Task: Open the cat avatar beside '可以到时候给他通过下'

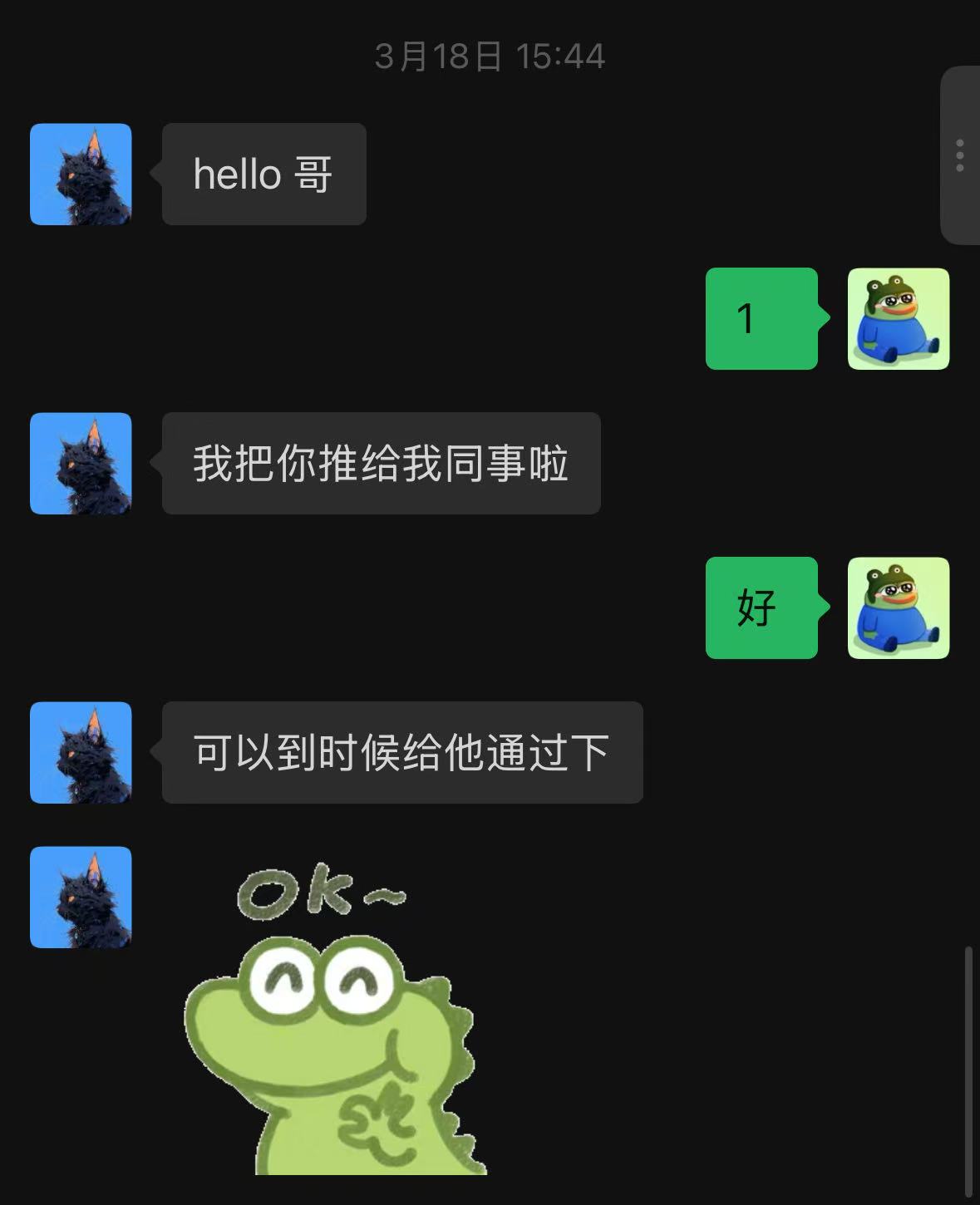Action: point(81,752)
